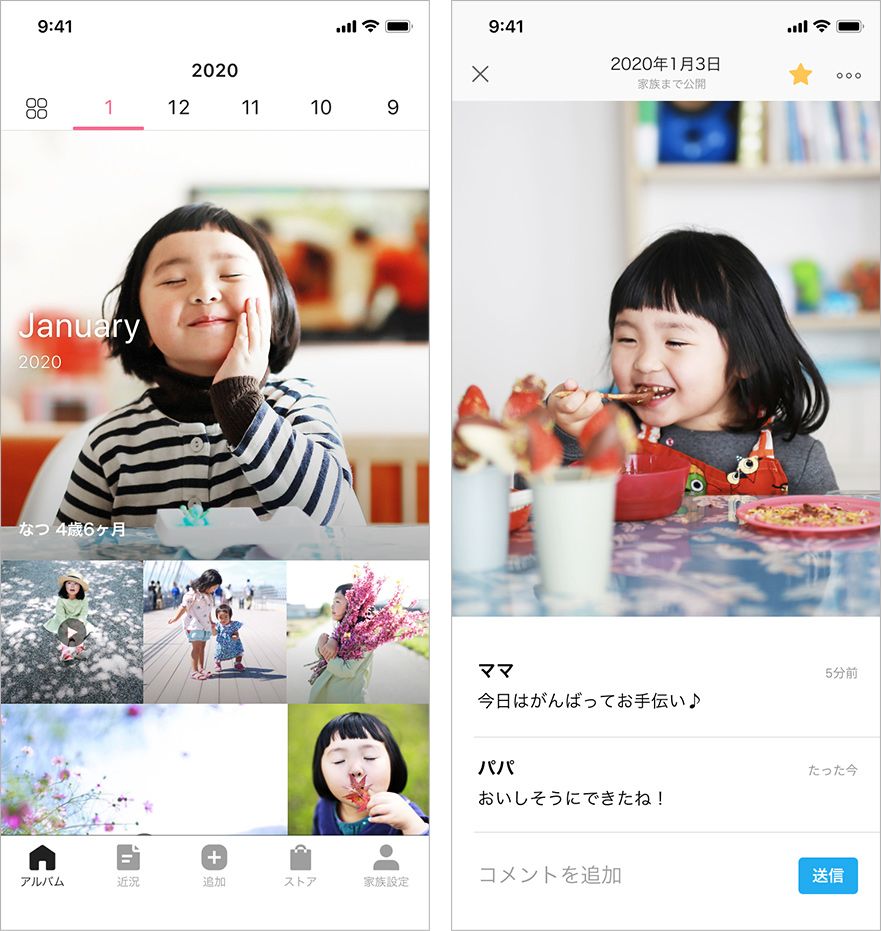Open the 家族設定 tab
Viewport: 881px width, 931px height.
coord(386,866)
